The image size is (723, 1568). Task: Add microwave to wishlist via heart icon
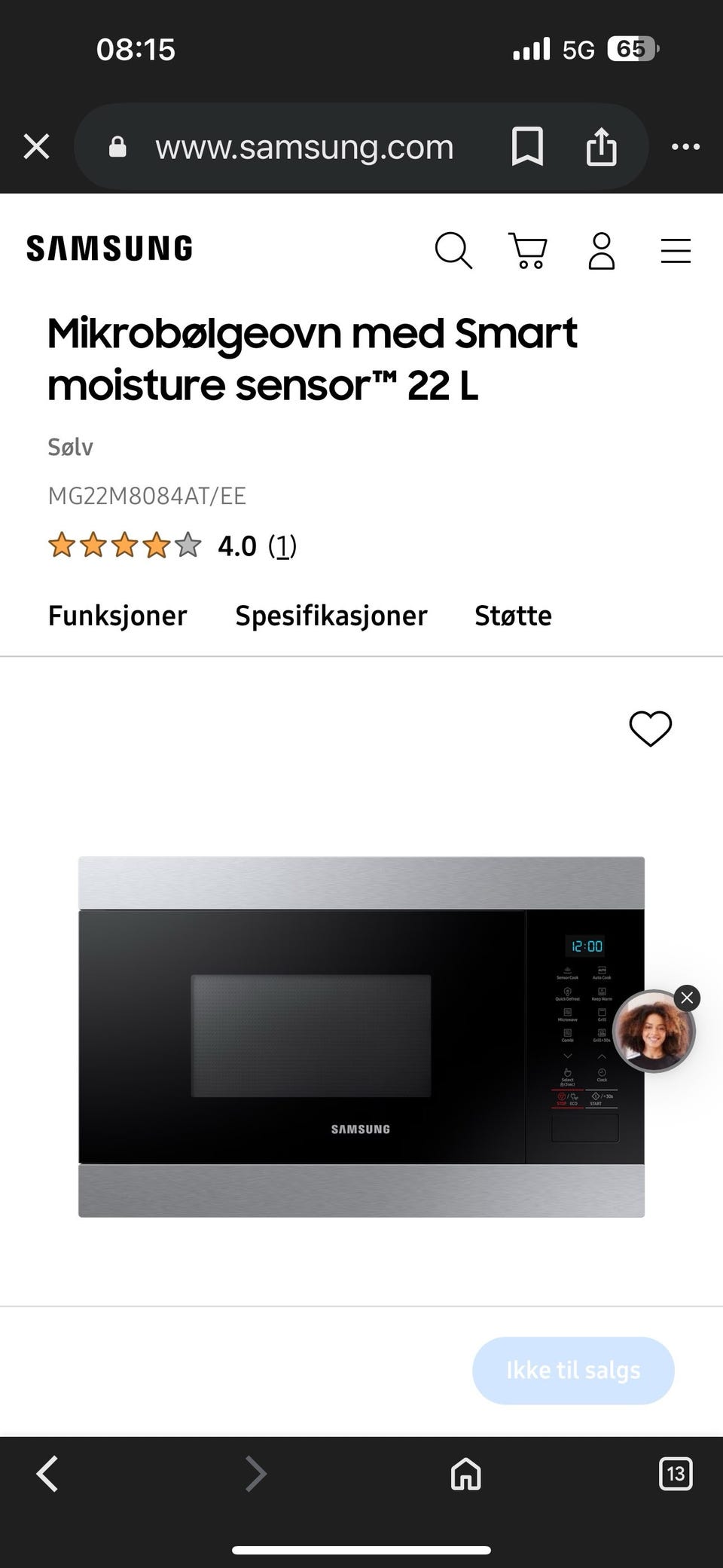pyautogui.click(x=650, y=728)
